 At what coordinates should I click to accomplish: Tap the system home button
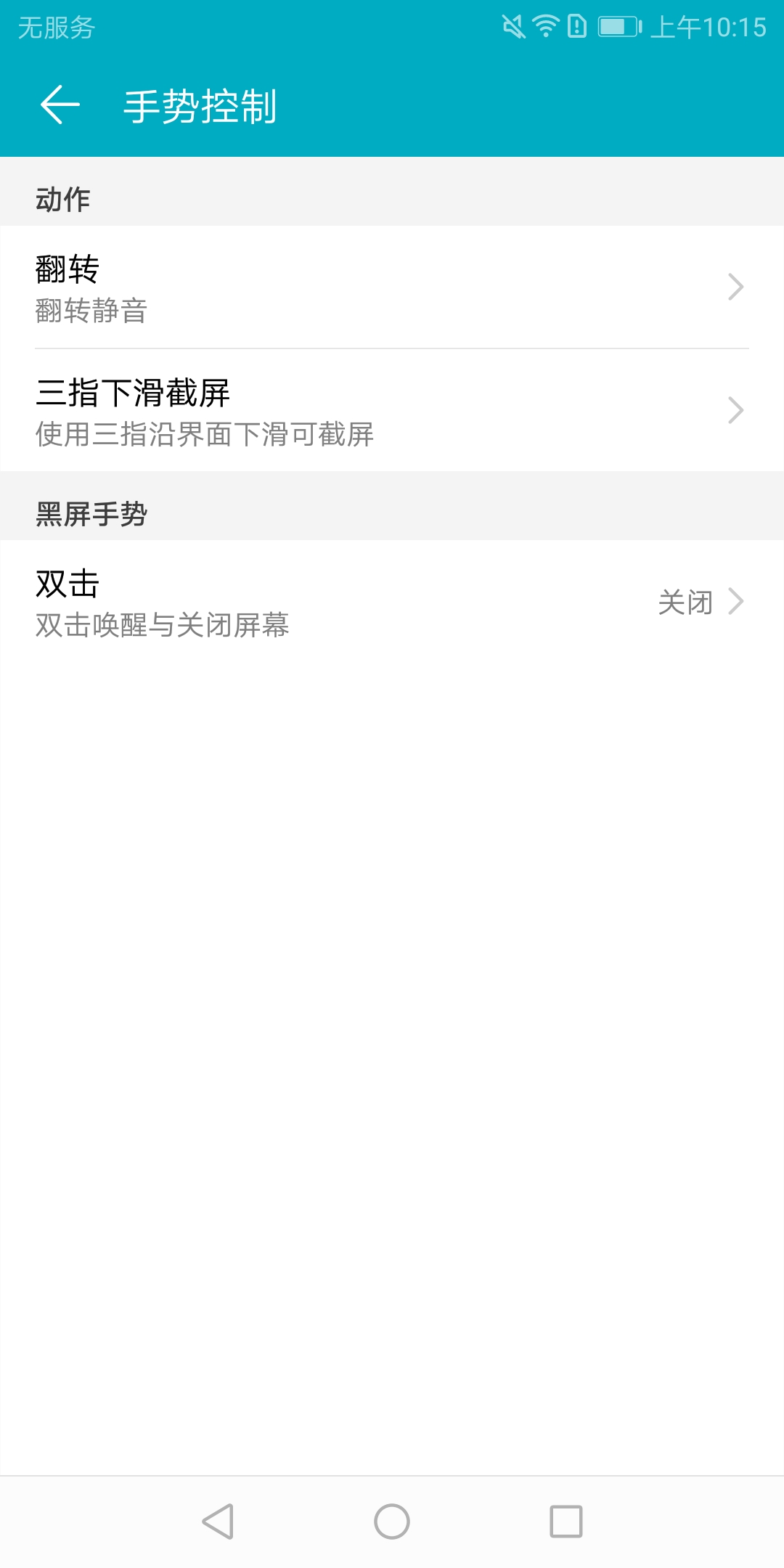point(392,1521)
